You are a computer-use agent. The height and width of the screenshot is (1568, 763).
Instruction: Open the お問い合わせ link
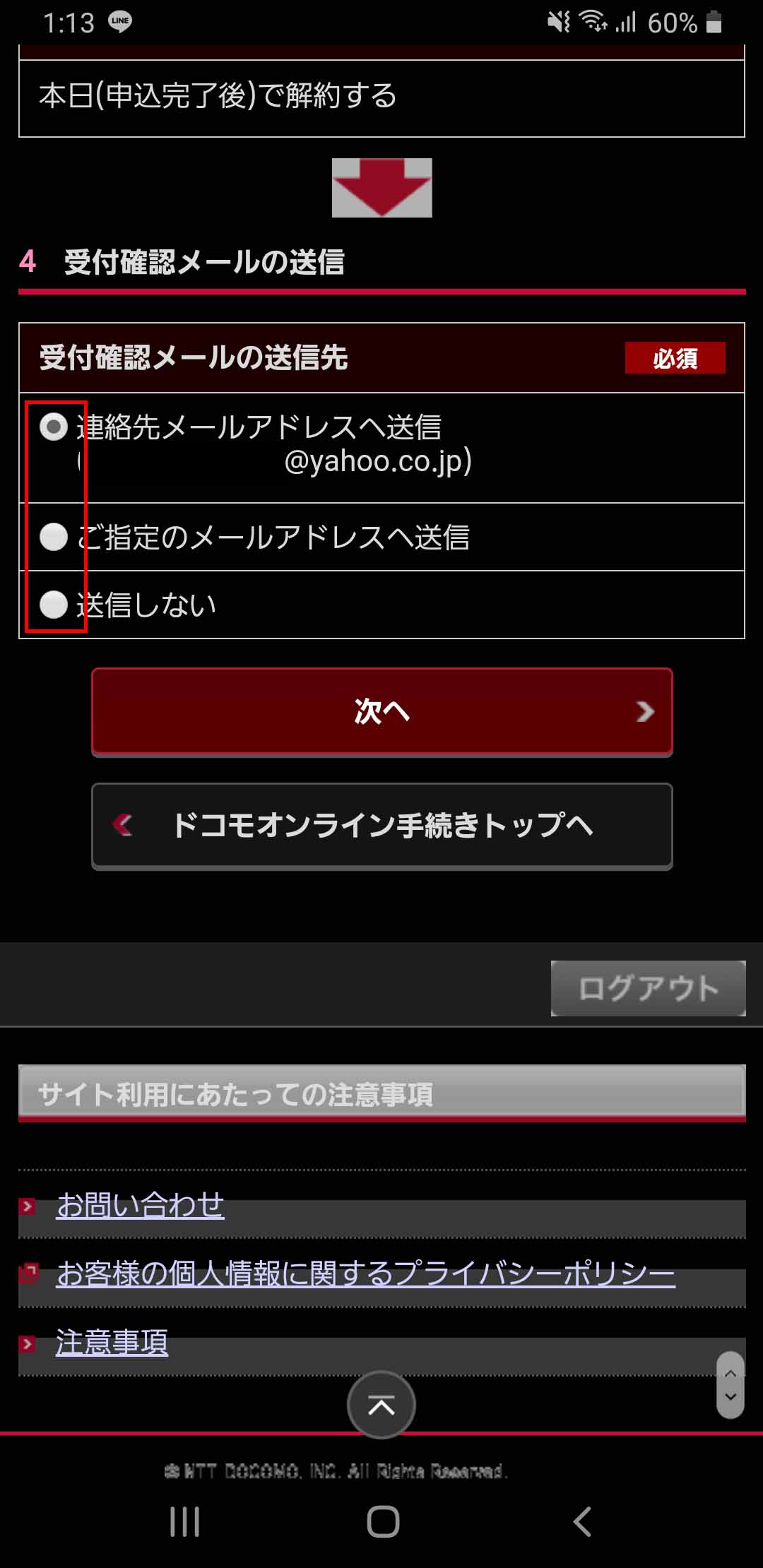(140, 1205)
